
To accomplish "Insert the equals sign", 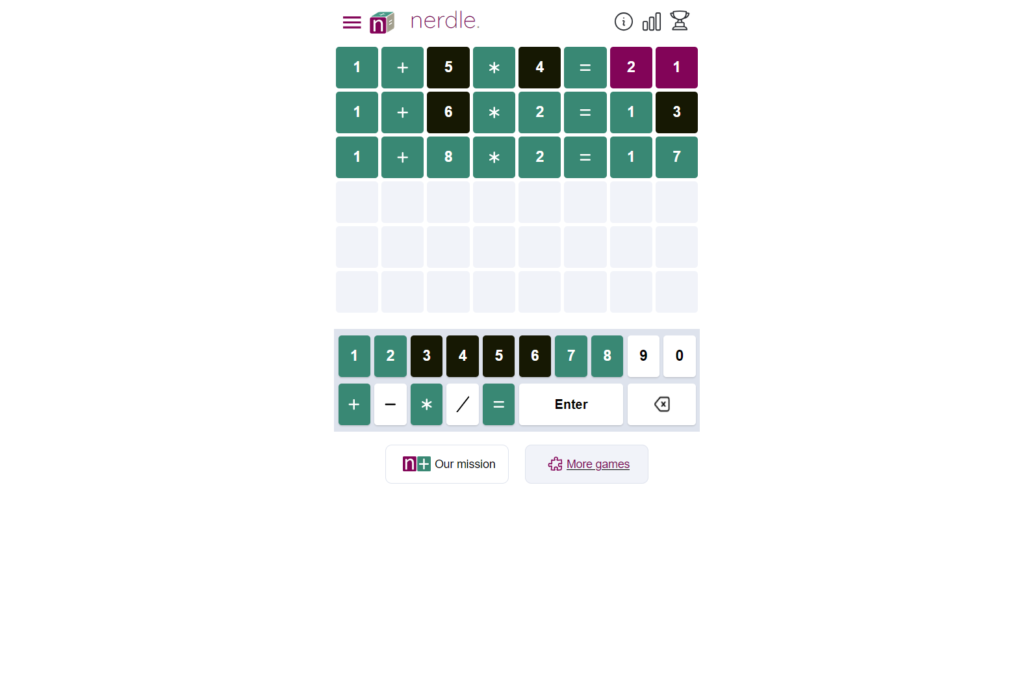I will [498, 405].
